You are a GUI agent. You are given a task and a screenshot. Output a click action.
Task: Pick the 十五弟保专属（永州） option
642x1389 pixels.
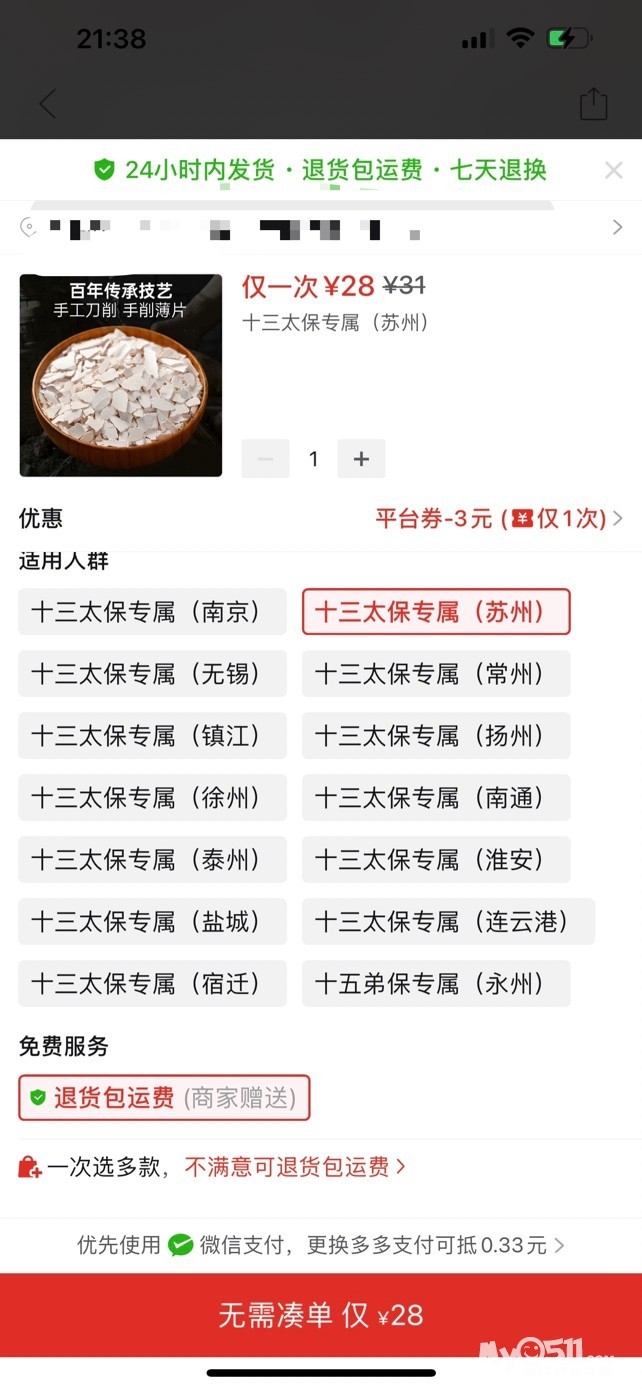point(436,984)
